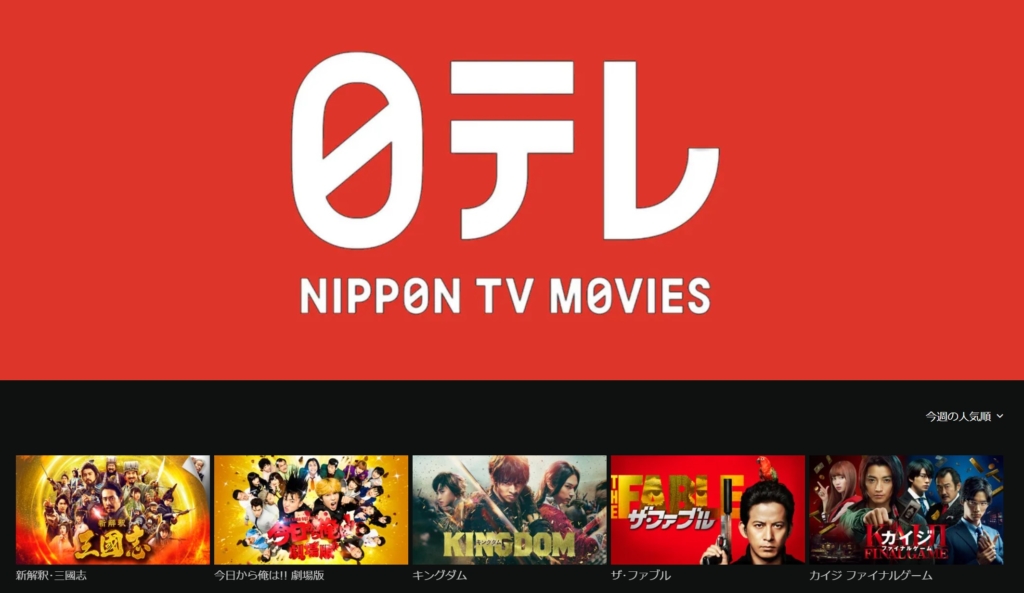Open the 今週の人気順 sort dropdown
This screenshot has width=1024, height=593.
click(963, 416)
